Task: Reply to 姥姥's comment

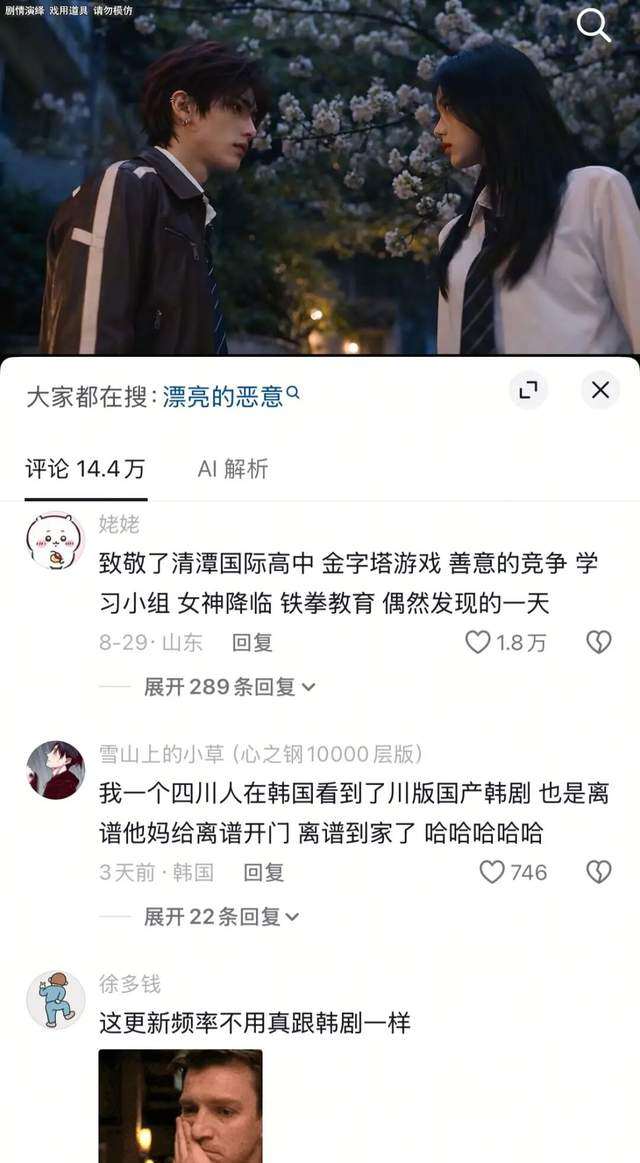Action: (252, 642)
